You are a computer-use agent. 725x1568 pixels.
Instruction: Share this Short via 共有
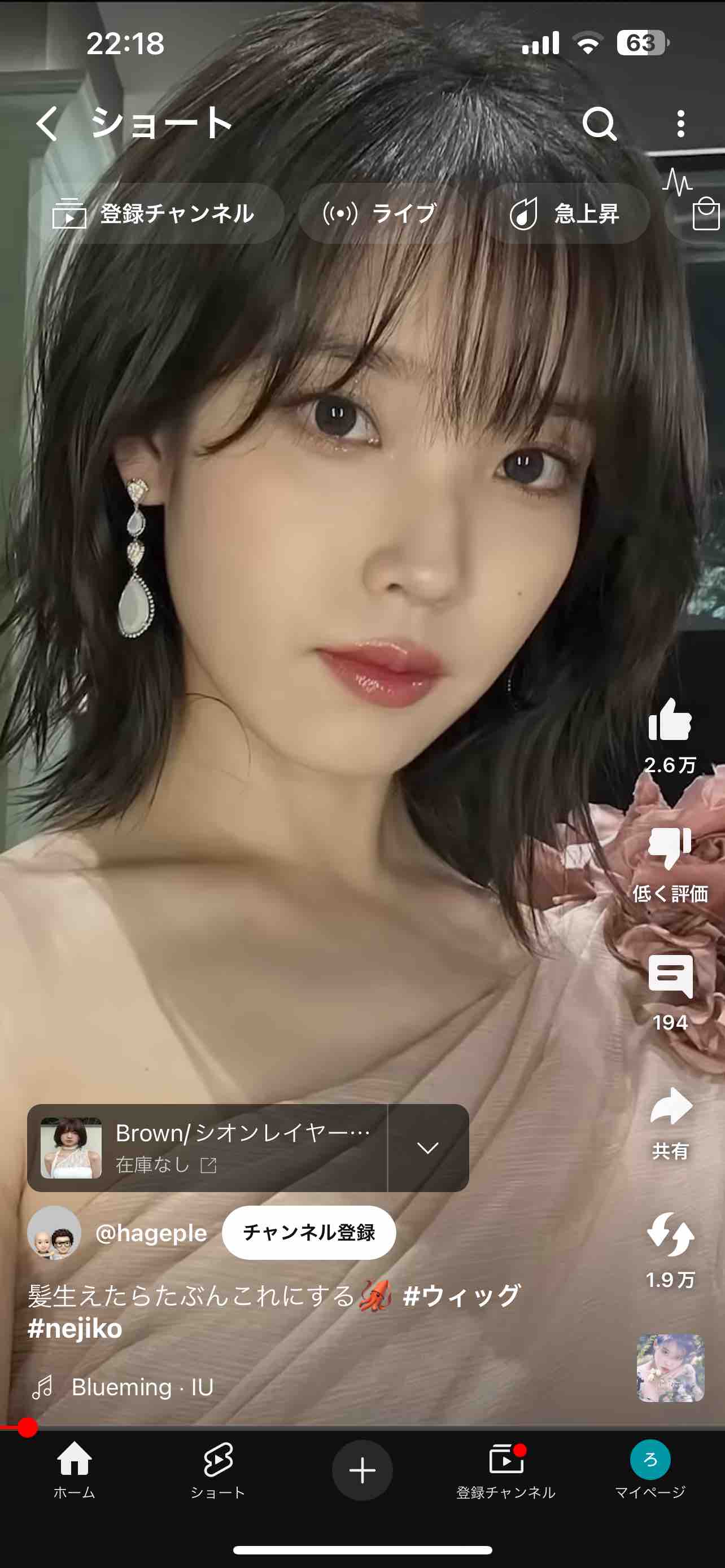670,1107
